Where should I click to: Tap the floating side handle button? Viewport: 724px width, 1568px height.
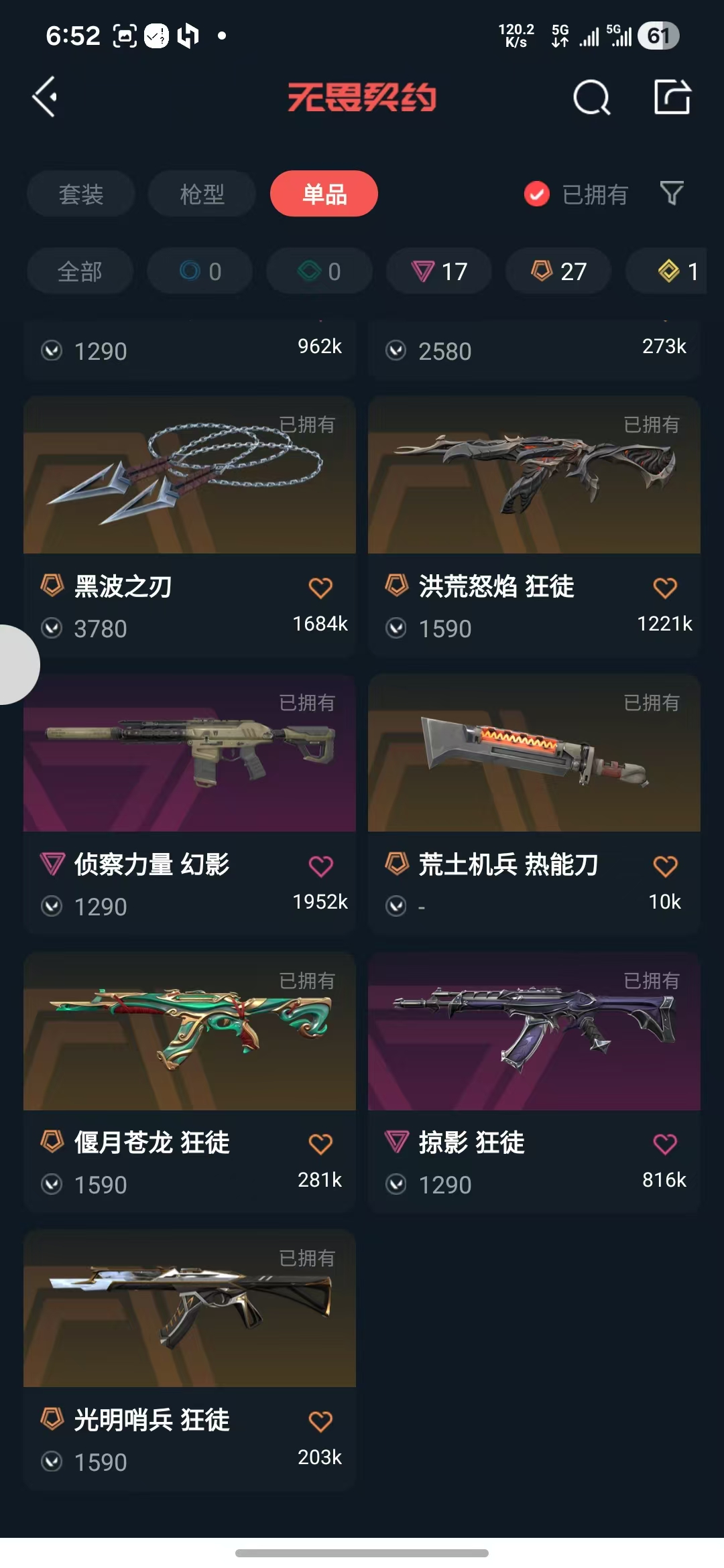point(17,665)
